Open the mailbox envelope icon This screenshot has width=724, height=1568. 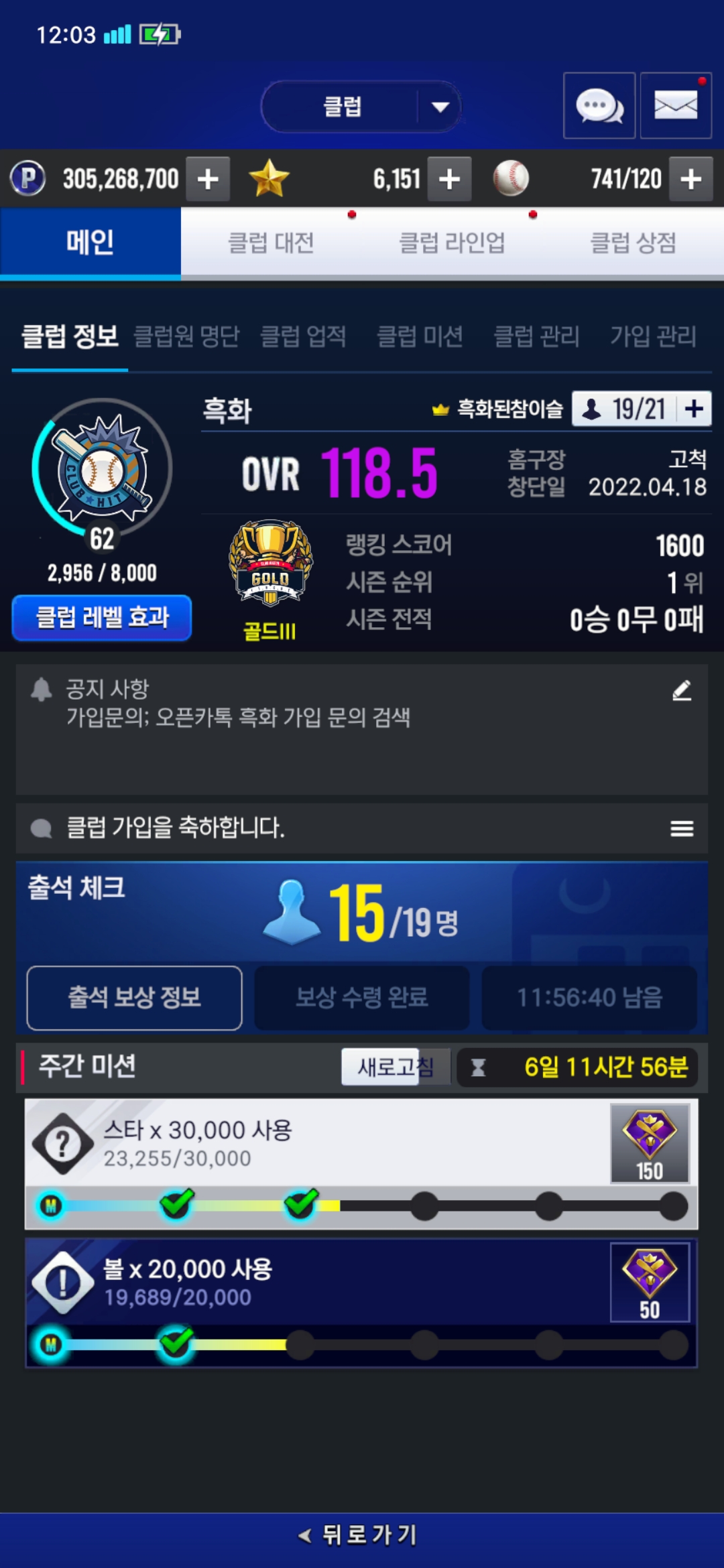(675, 106)
